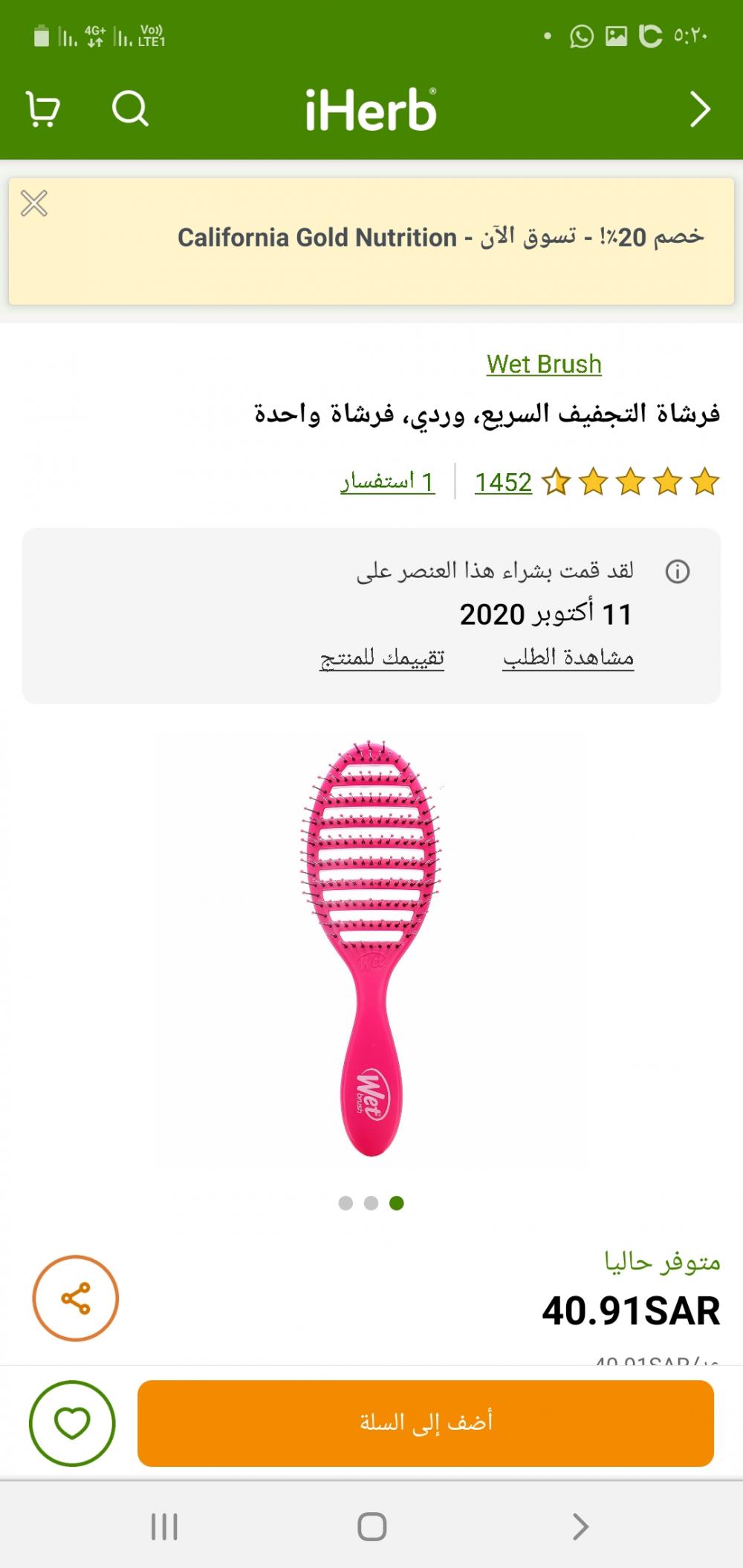Screen dimensions: 743x1568
Task: Open the Wet Brush brand link
Action: pos(544,364)
